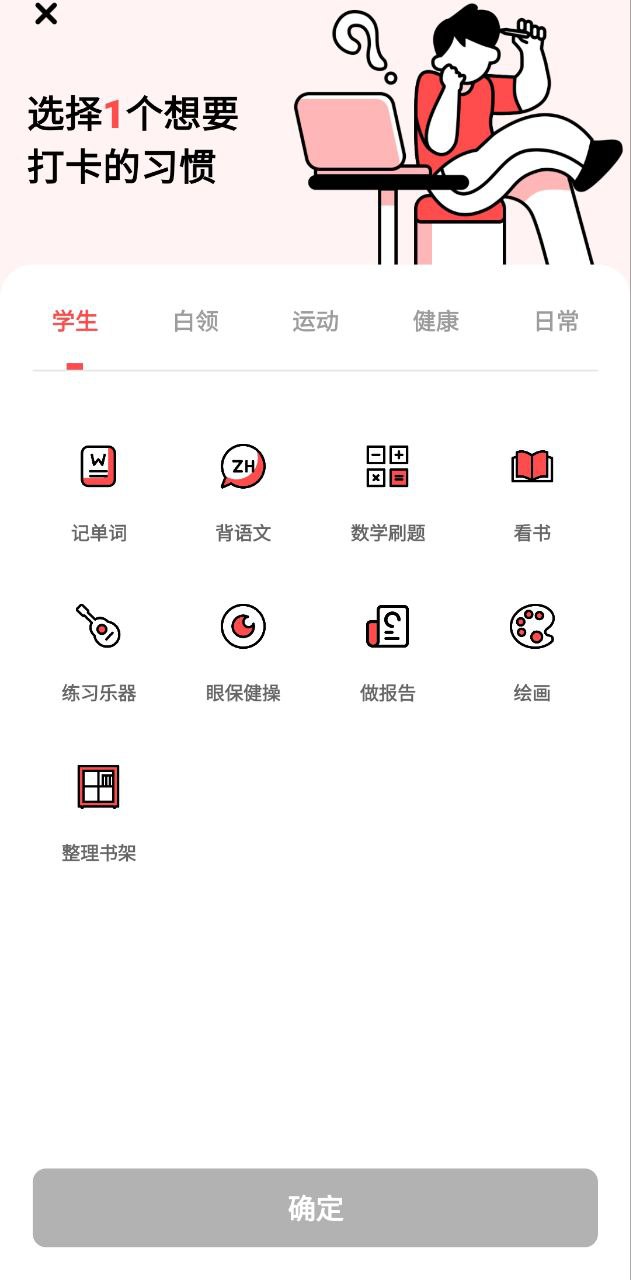Viewport: 631px width, 1280px height.
Task: Pick the 整理书架 habit
Action: (x=99, y=812)
